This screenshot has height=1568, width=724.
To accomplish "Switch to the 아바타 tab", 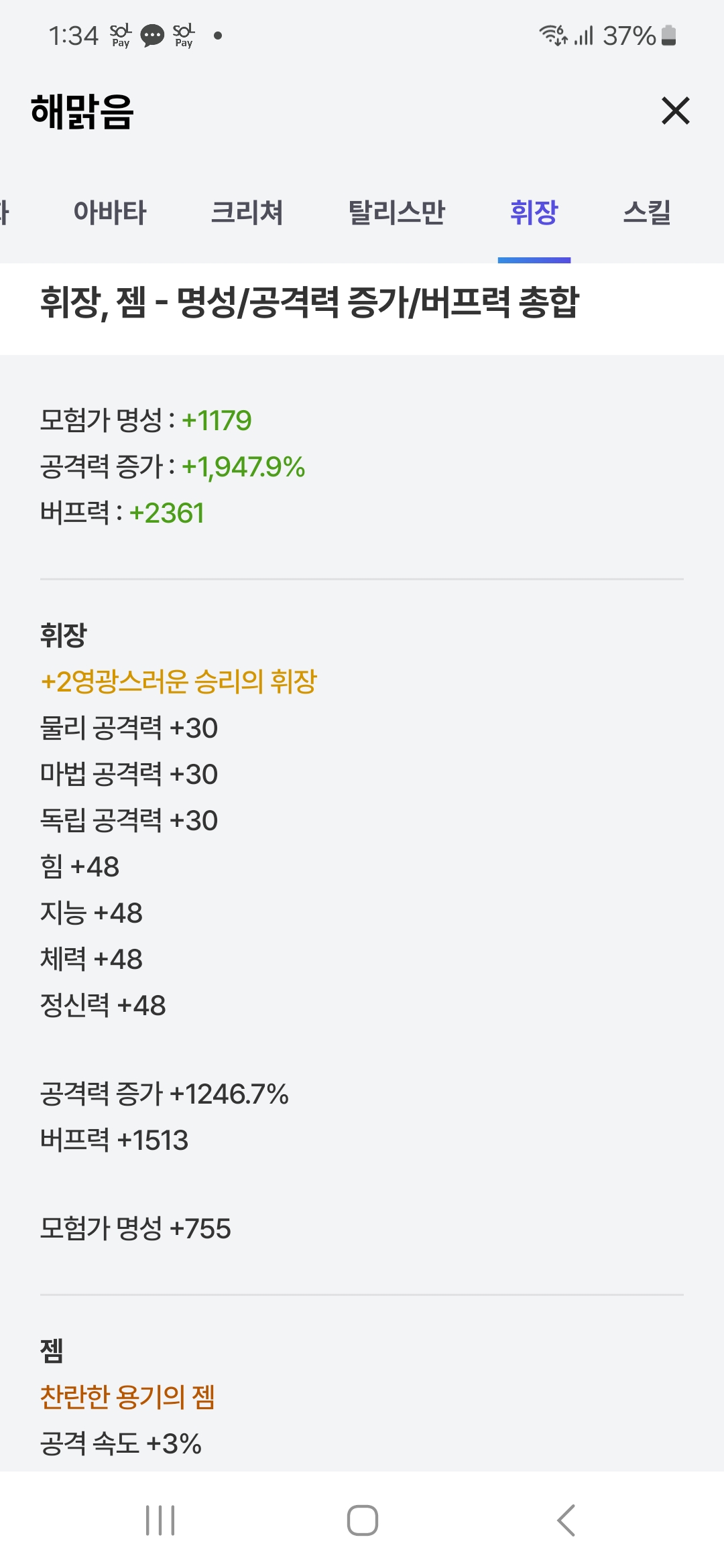I will point(110,212).
